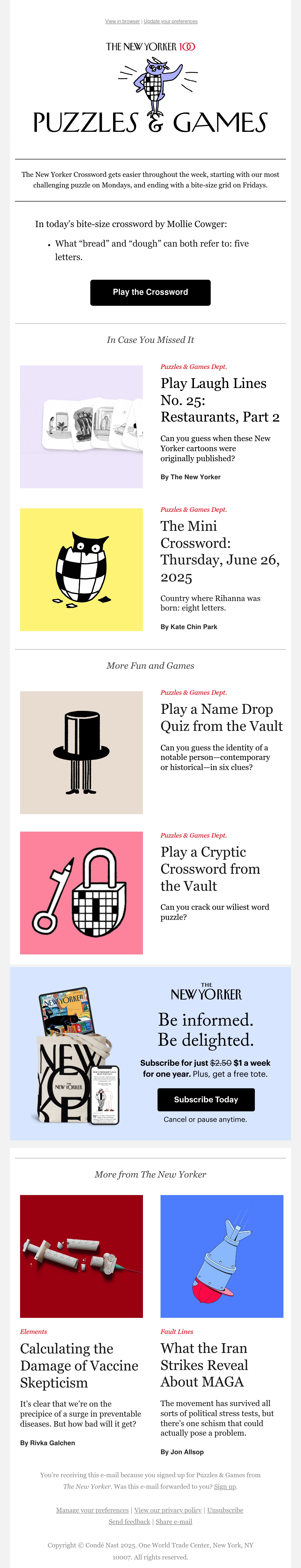This screenshot has width=301, height=1568.
Task: Unsubscribe from this newsletter
Action: [225, 1510]
